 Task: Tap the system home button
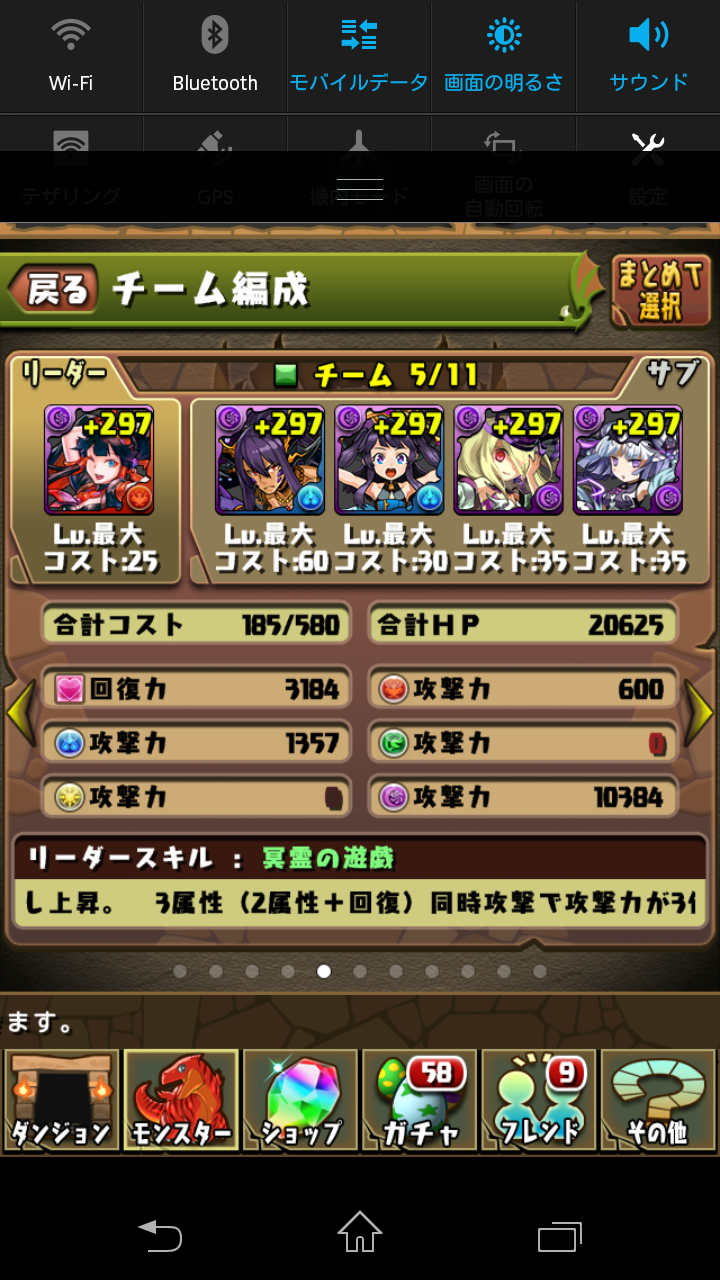coord(360,1233)
